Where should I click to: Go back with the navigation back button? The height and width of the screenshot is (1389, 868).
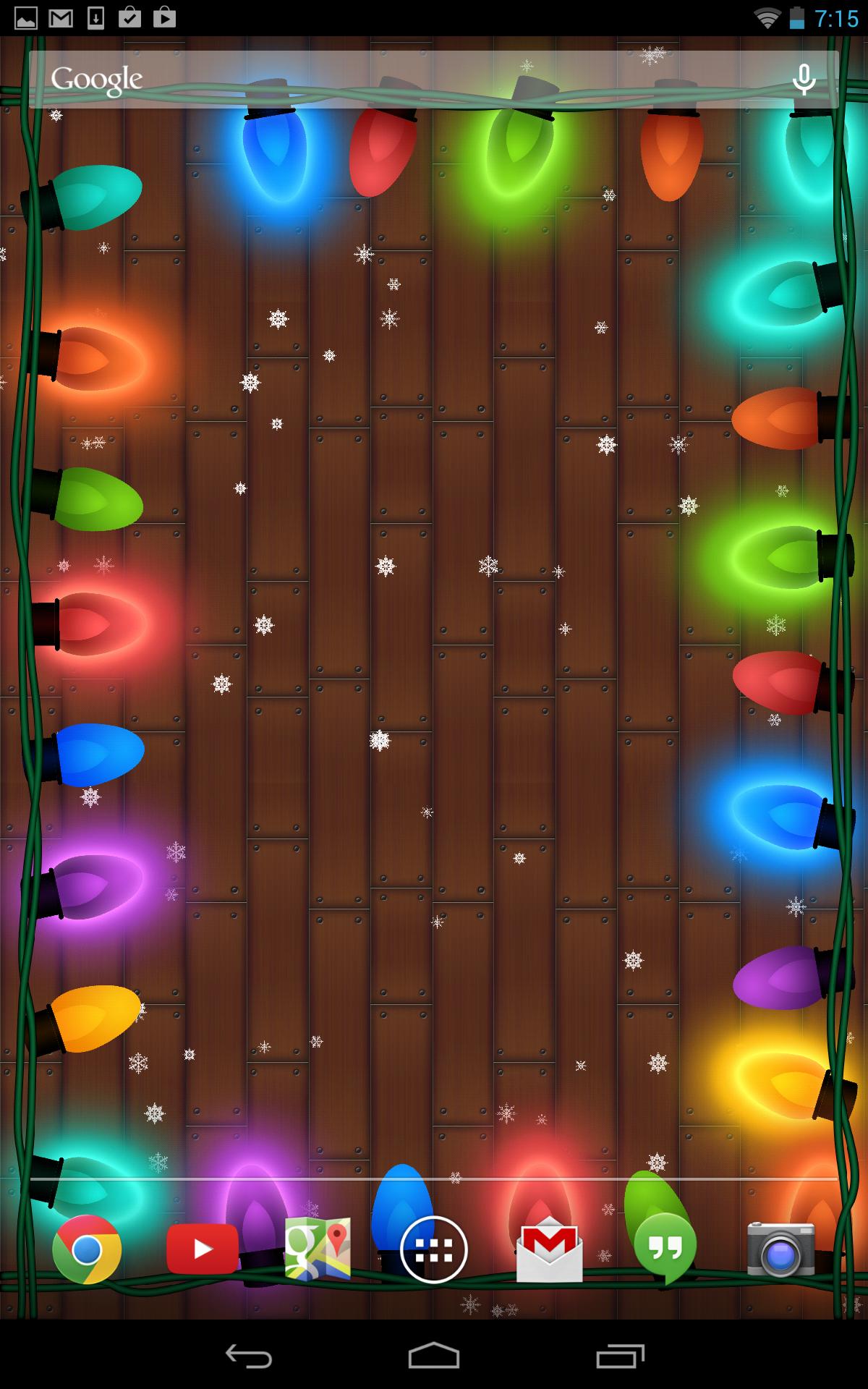coord(248,1356)
